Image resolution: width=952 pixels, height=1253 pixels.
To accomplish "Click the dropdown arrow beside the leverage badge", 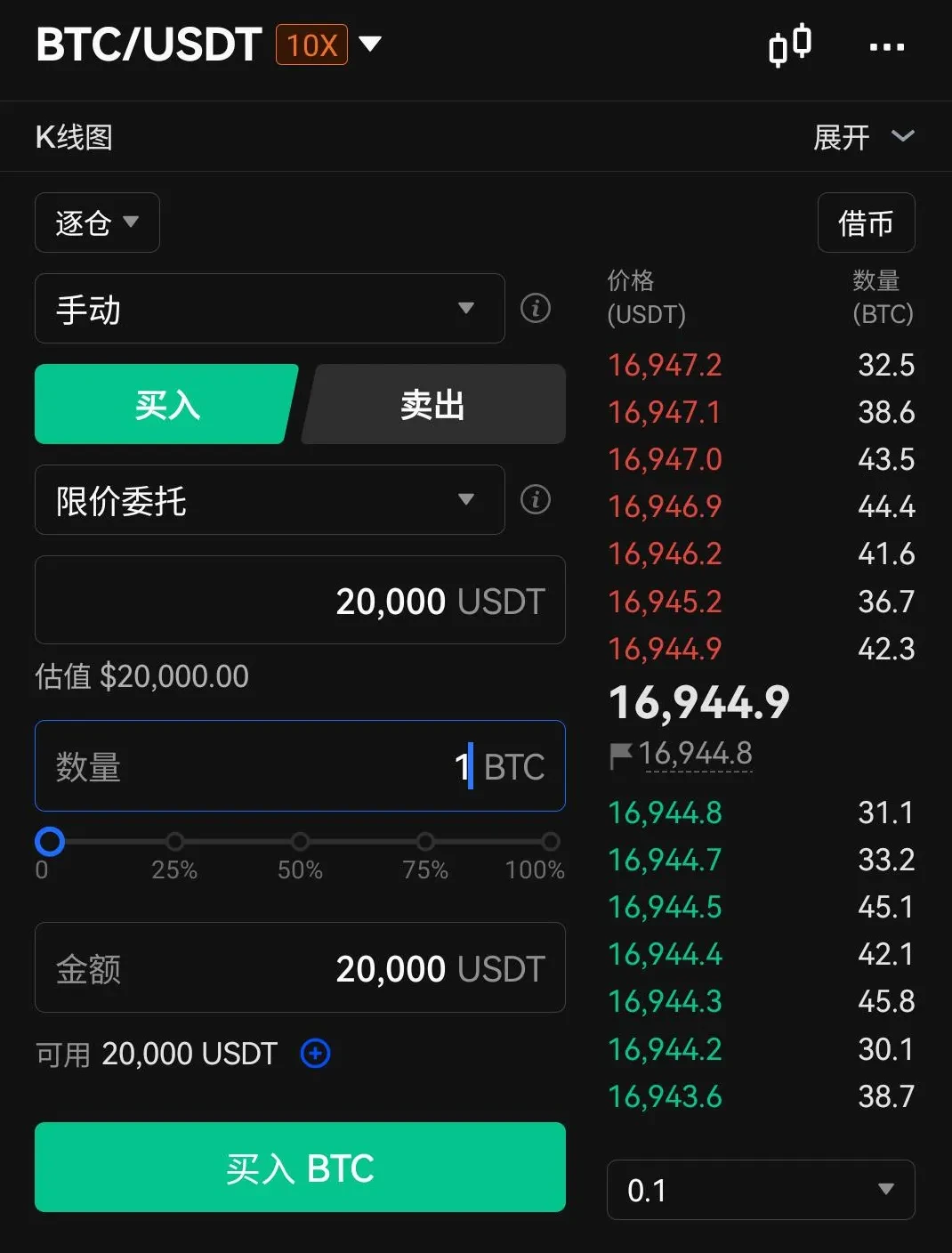I will click(371, 42).
